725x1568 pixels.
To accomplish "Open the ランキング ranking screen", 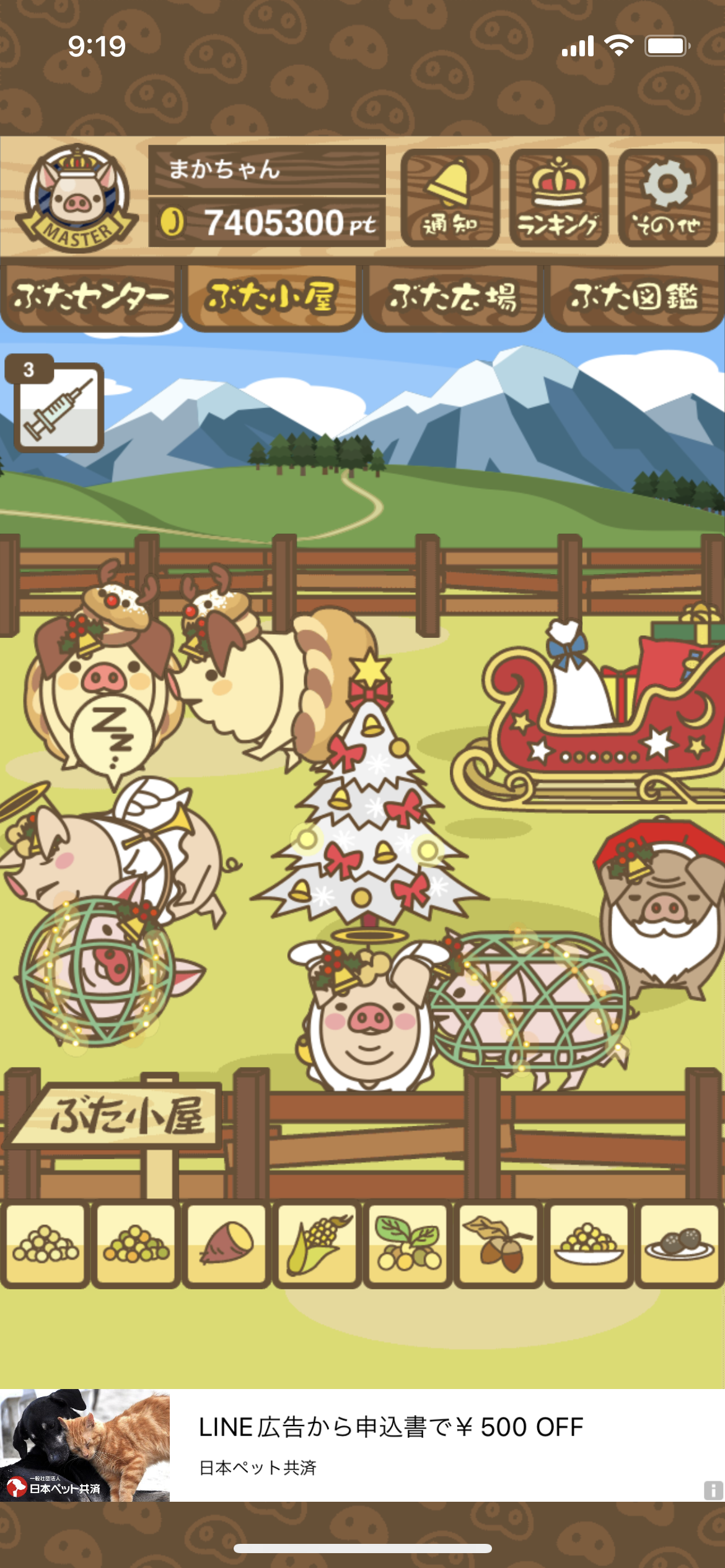I will (558, 198).
